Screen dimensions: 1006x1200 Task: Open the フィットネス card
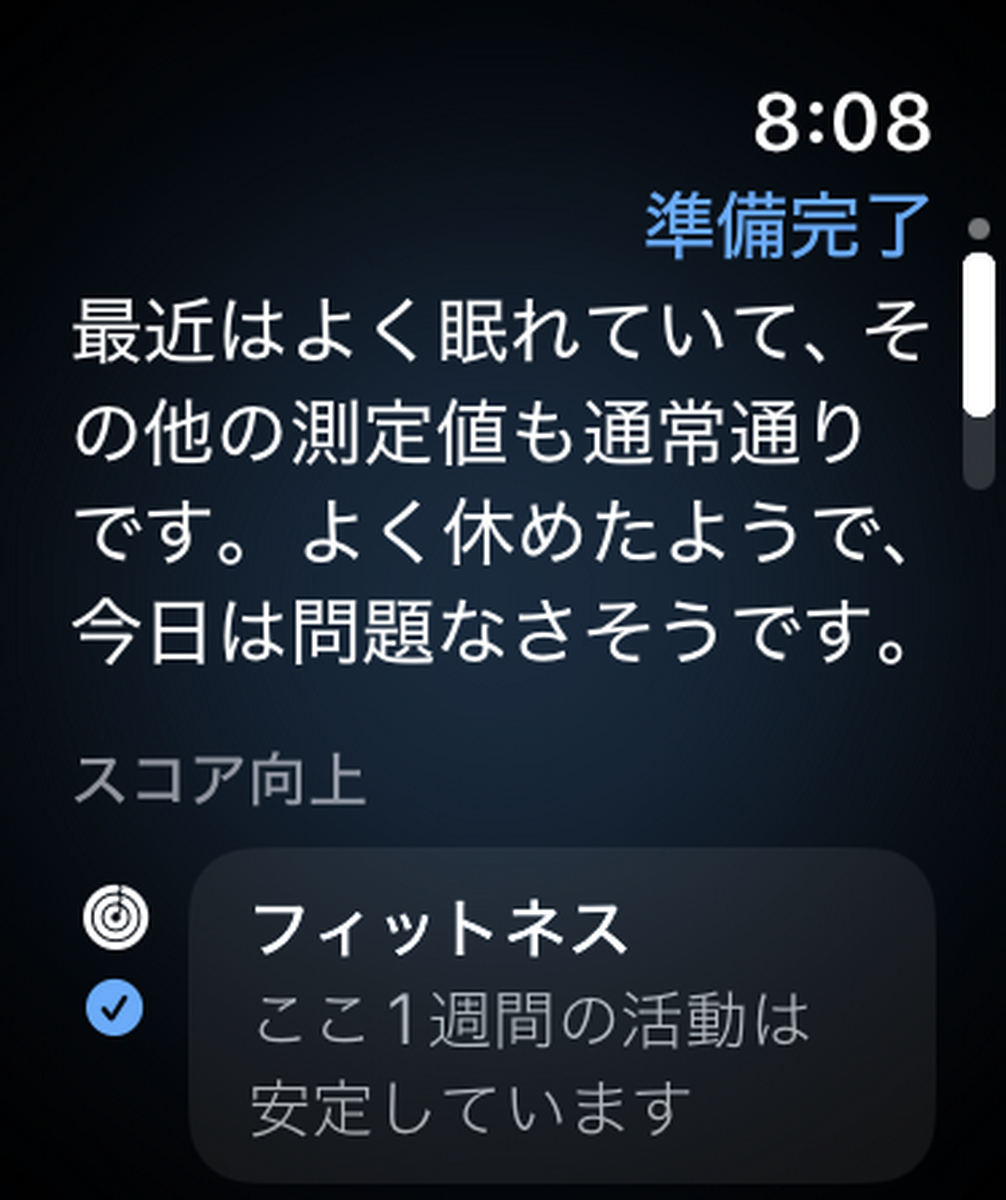point(562,1016)
